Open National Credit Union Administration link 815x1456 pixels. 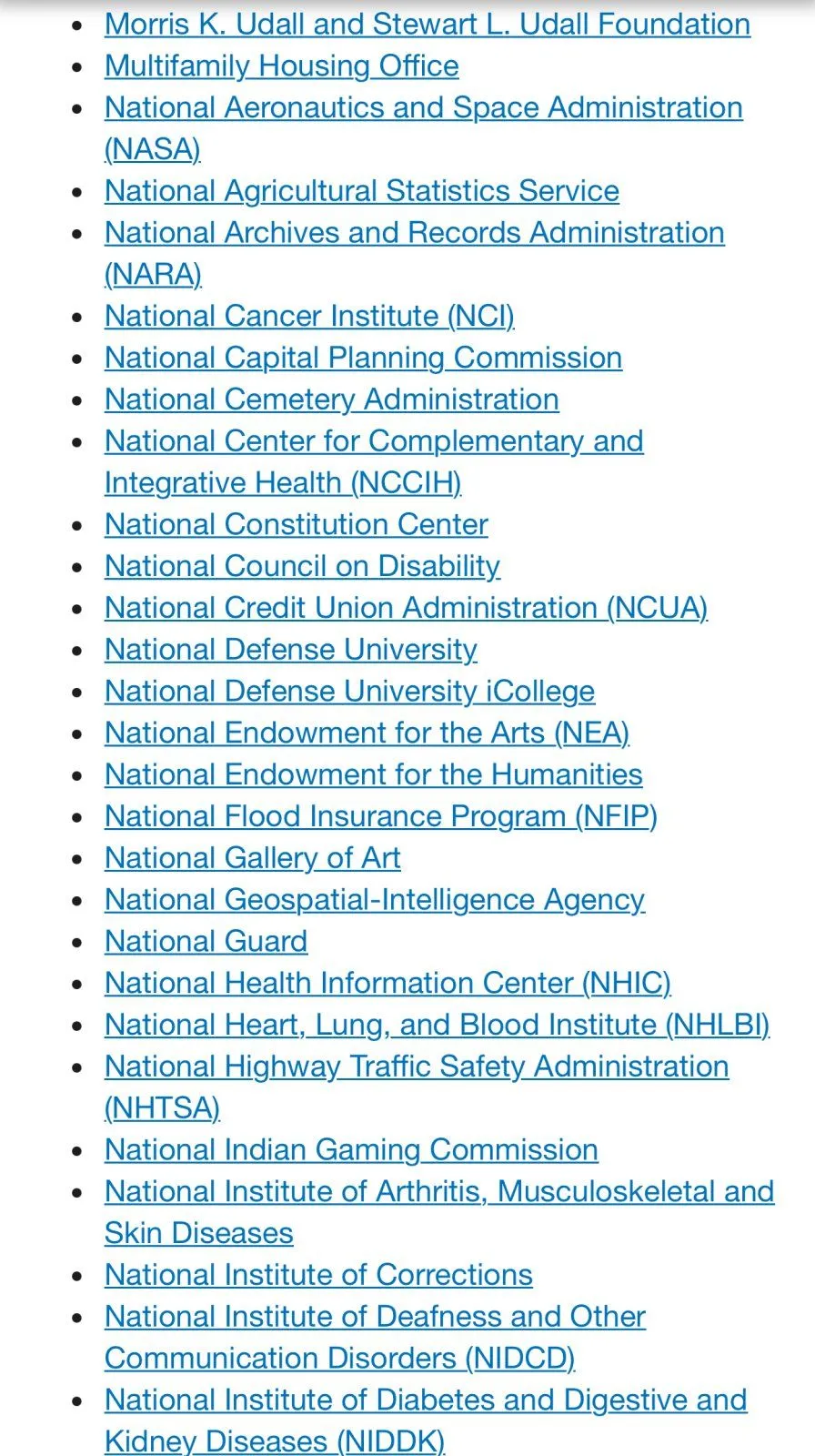click(x=406, y=609)
